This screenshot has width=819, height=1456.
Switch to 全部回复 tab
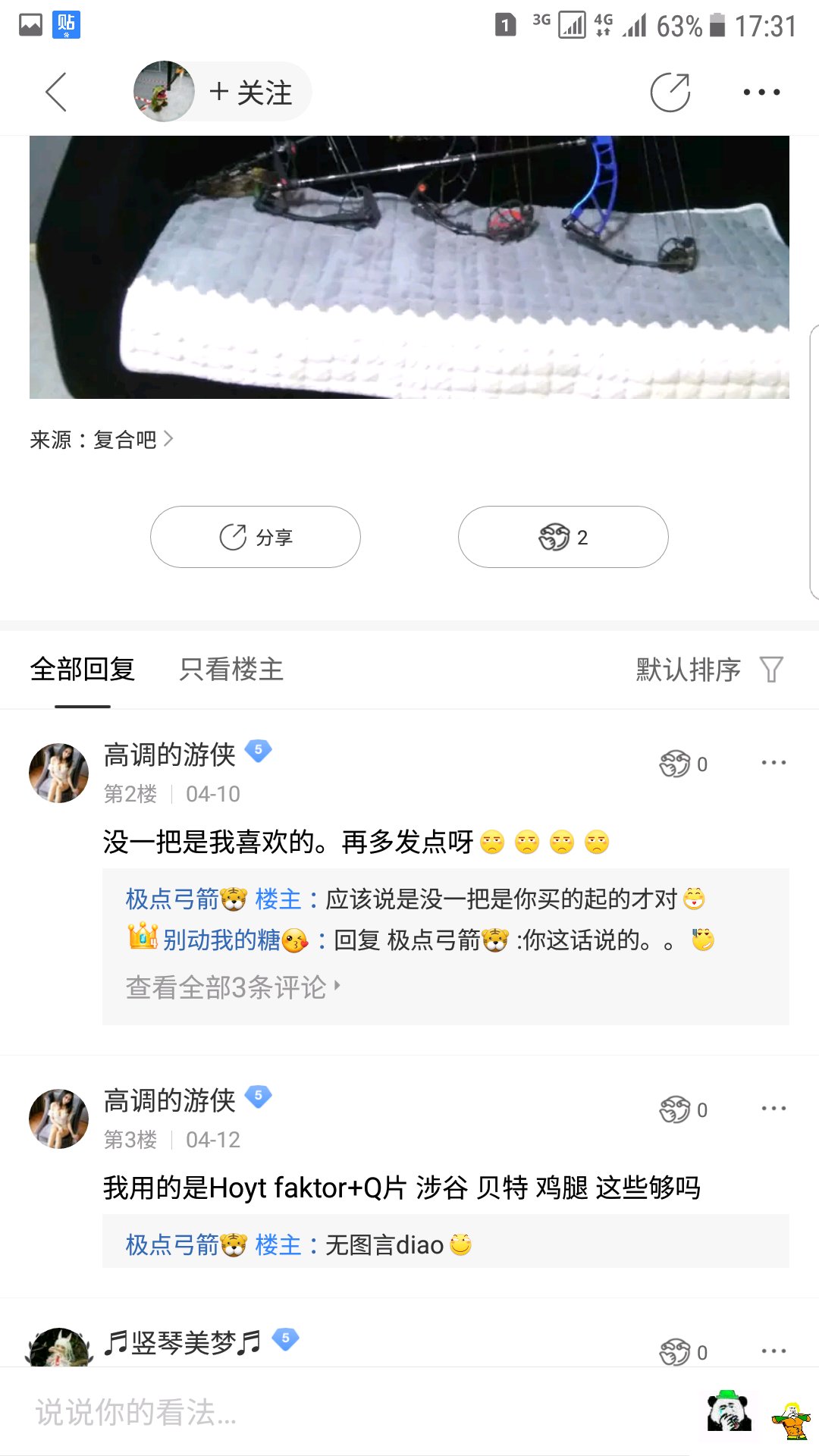(83, 670)
